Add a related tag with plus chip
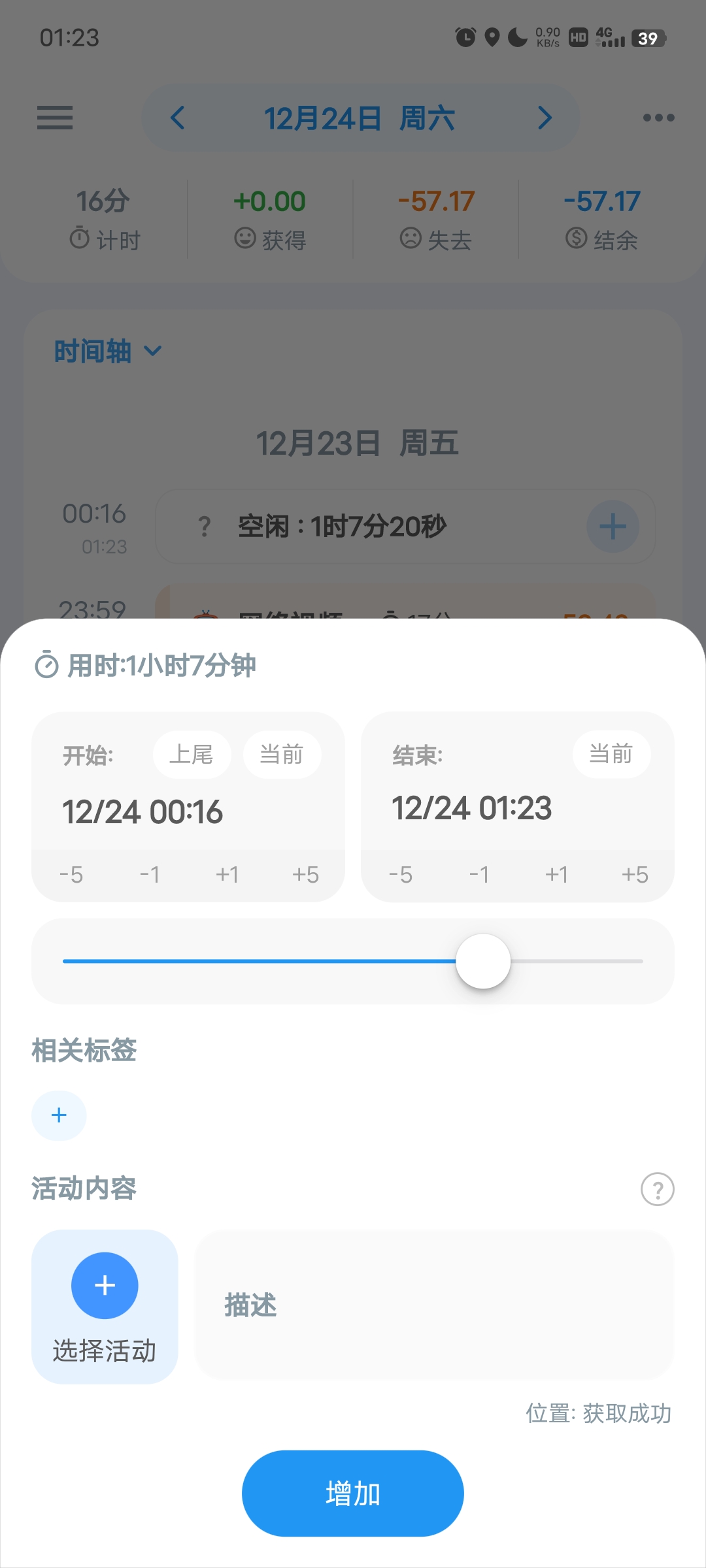The image size is (706, 1568). pos(59,1115)
